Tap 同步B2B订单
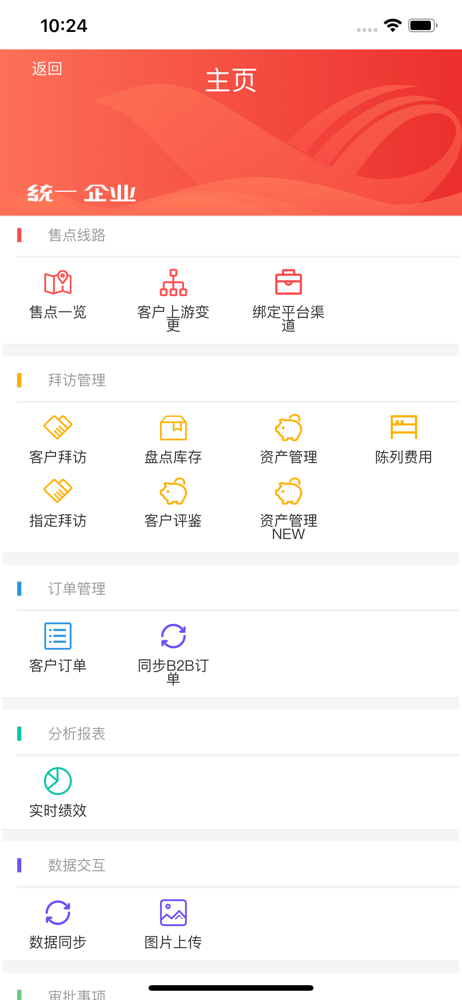Screen dimensions: 462x1000 pyautogui.click(x=173, y=654)
